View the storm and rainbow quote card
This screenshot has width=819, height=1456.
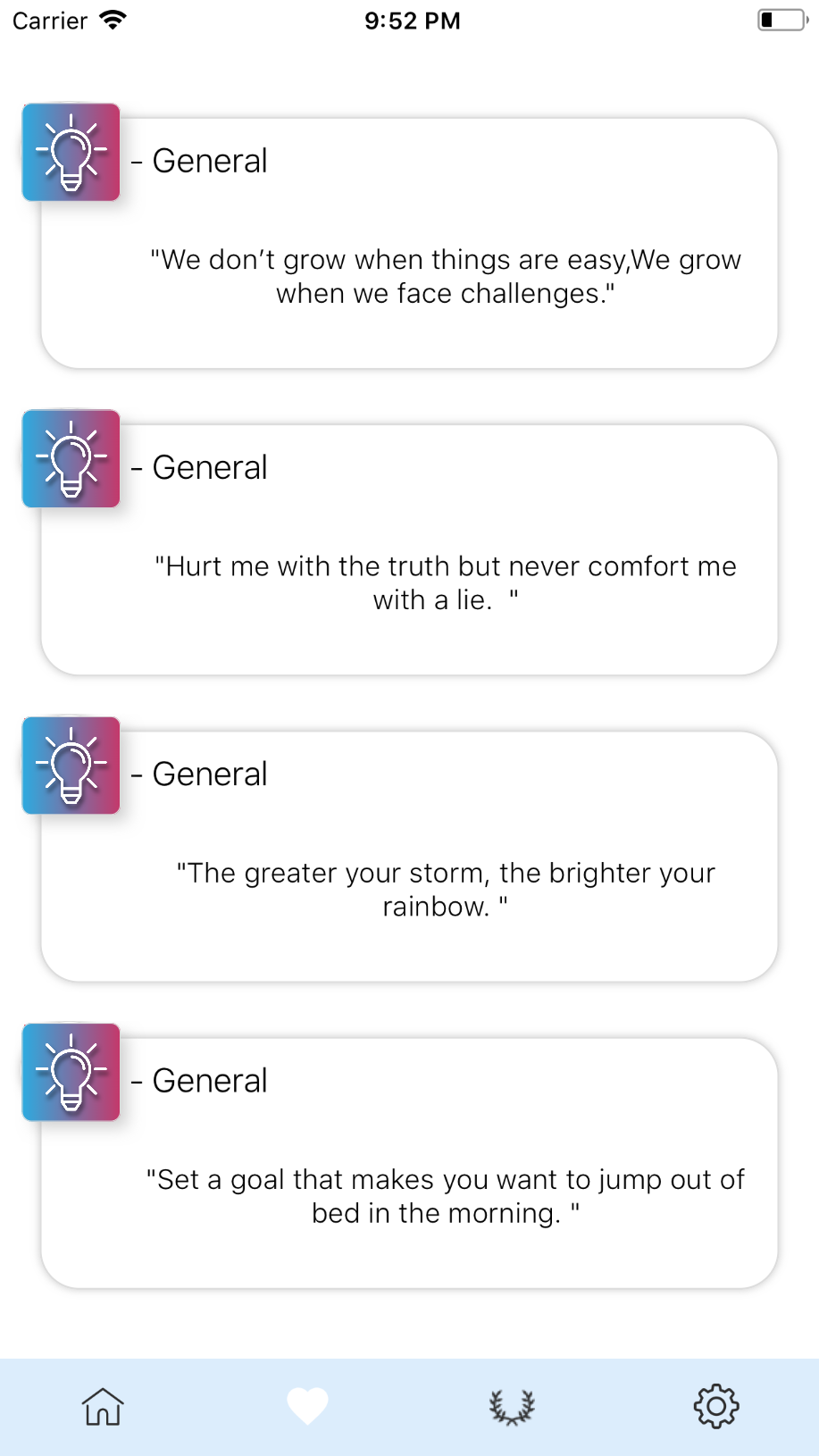click(x=409, y=856)
